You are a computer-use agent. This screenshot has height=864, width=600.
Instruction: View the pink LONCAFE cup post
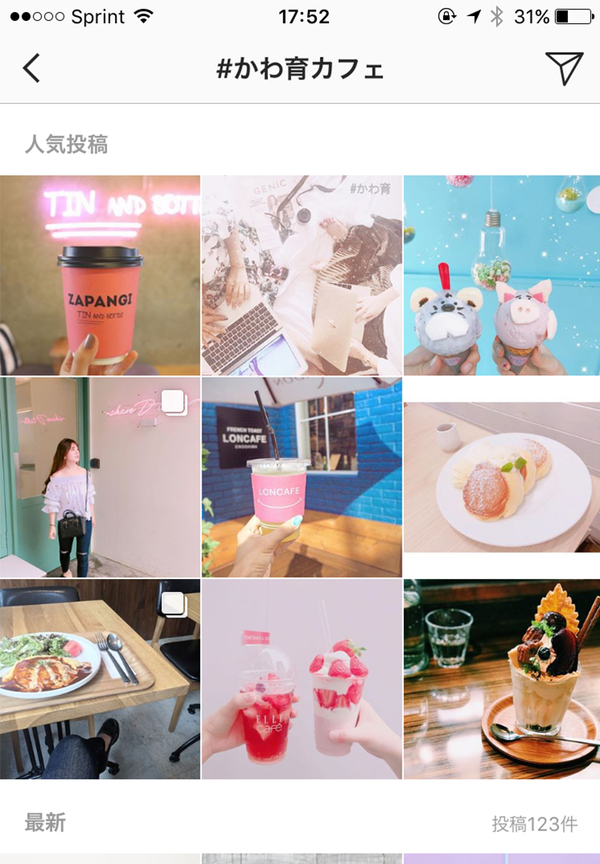point(302,478)
